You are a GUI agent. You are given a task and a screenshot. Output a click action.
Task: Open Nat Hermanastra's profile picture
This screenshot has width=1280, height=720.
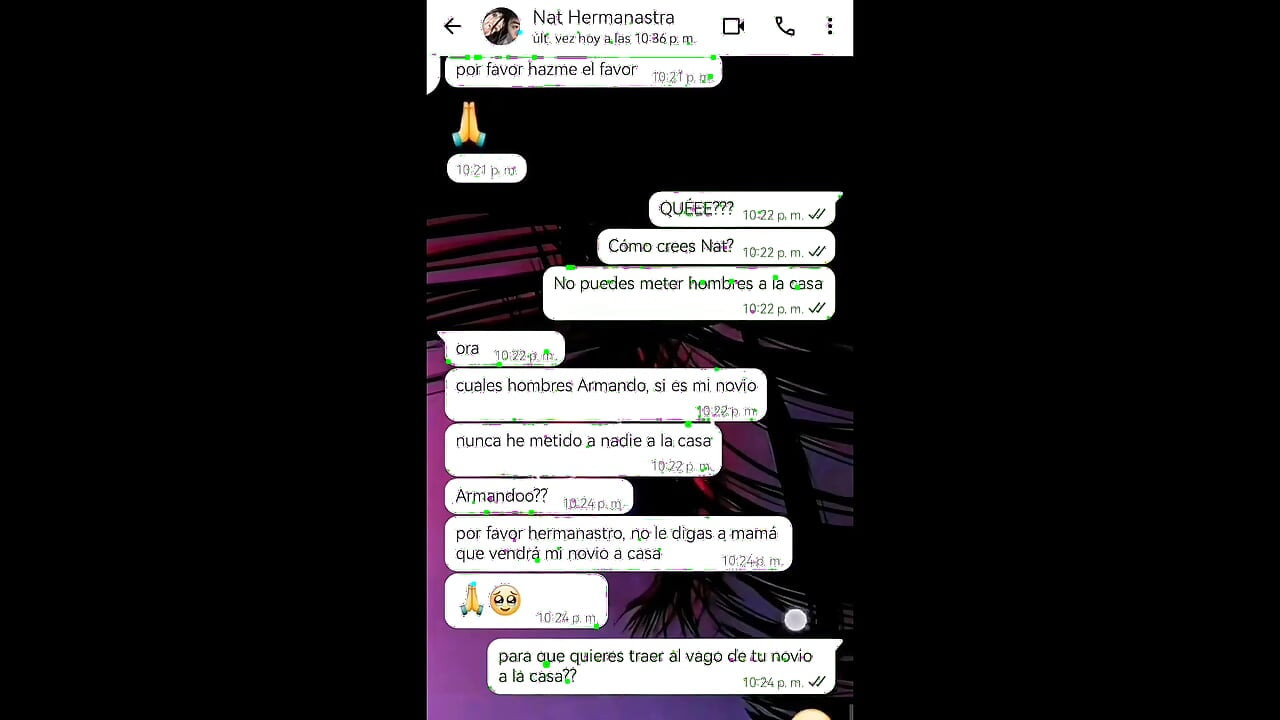point(501,26)
